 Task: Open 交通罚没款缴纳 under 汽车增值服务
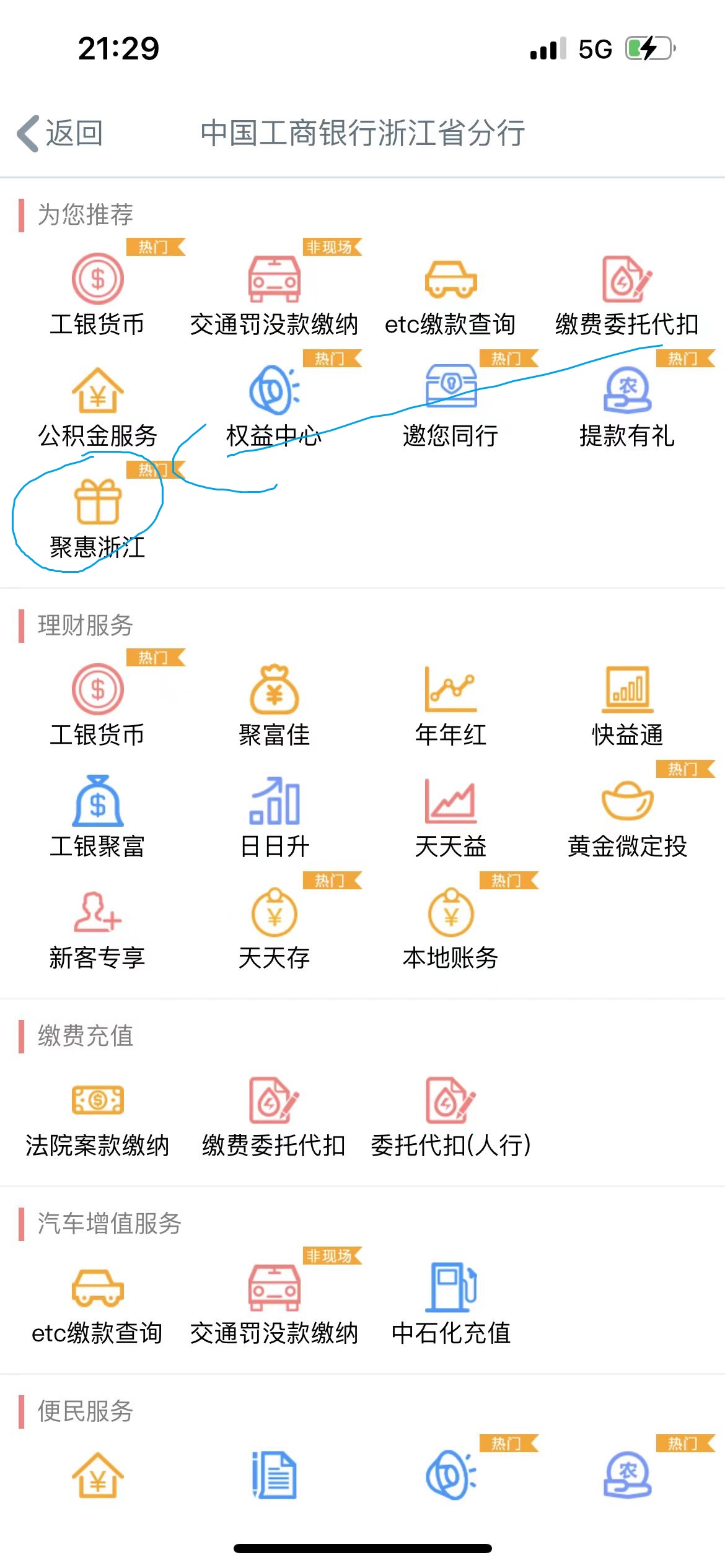(274, 1304)
